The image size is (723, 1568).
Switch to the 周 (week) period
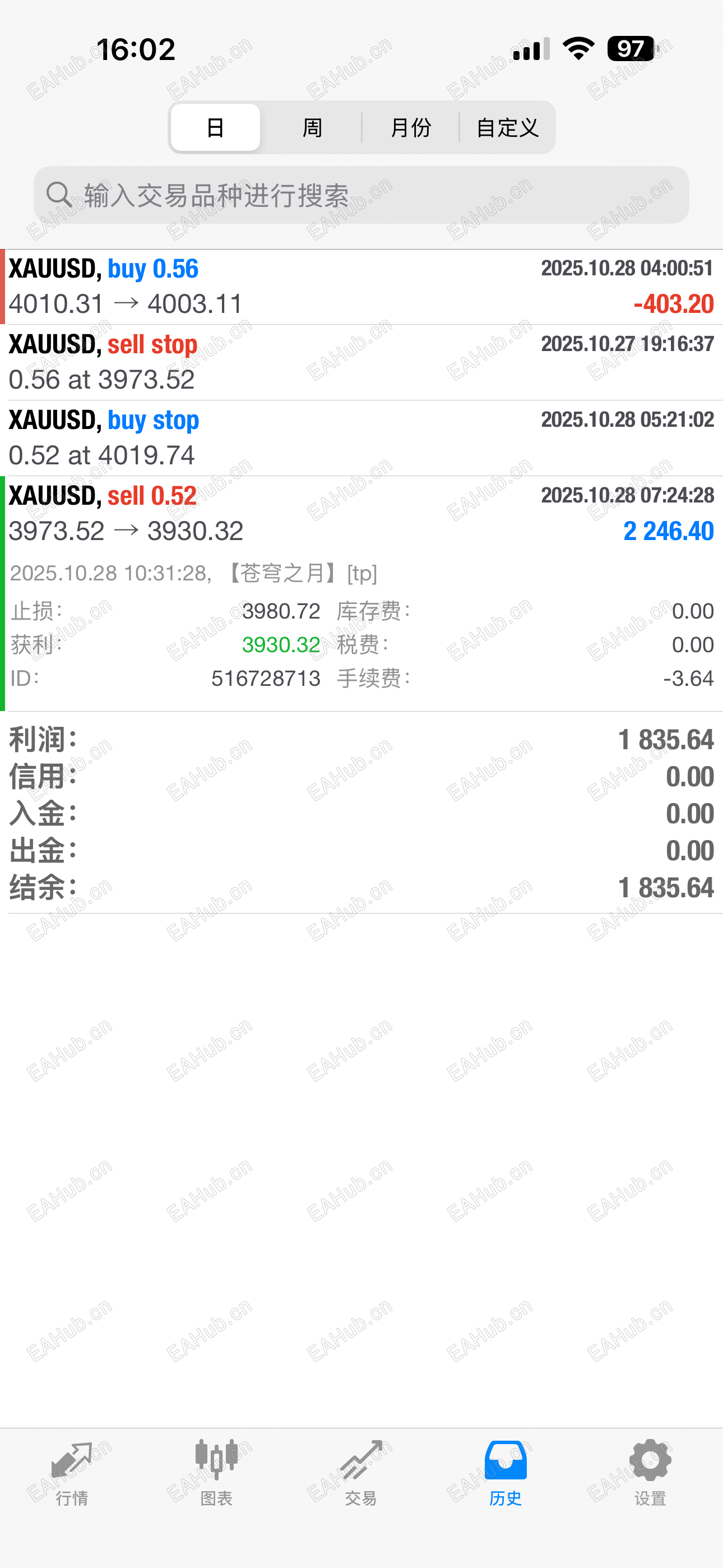pos(312,128)
